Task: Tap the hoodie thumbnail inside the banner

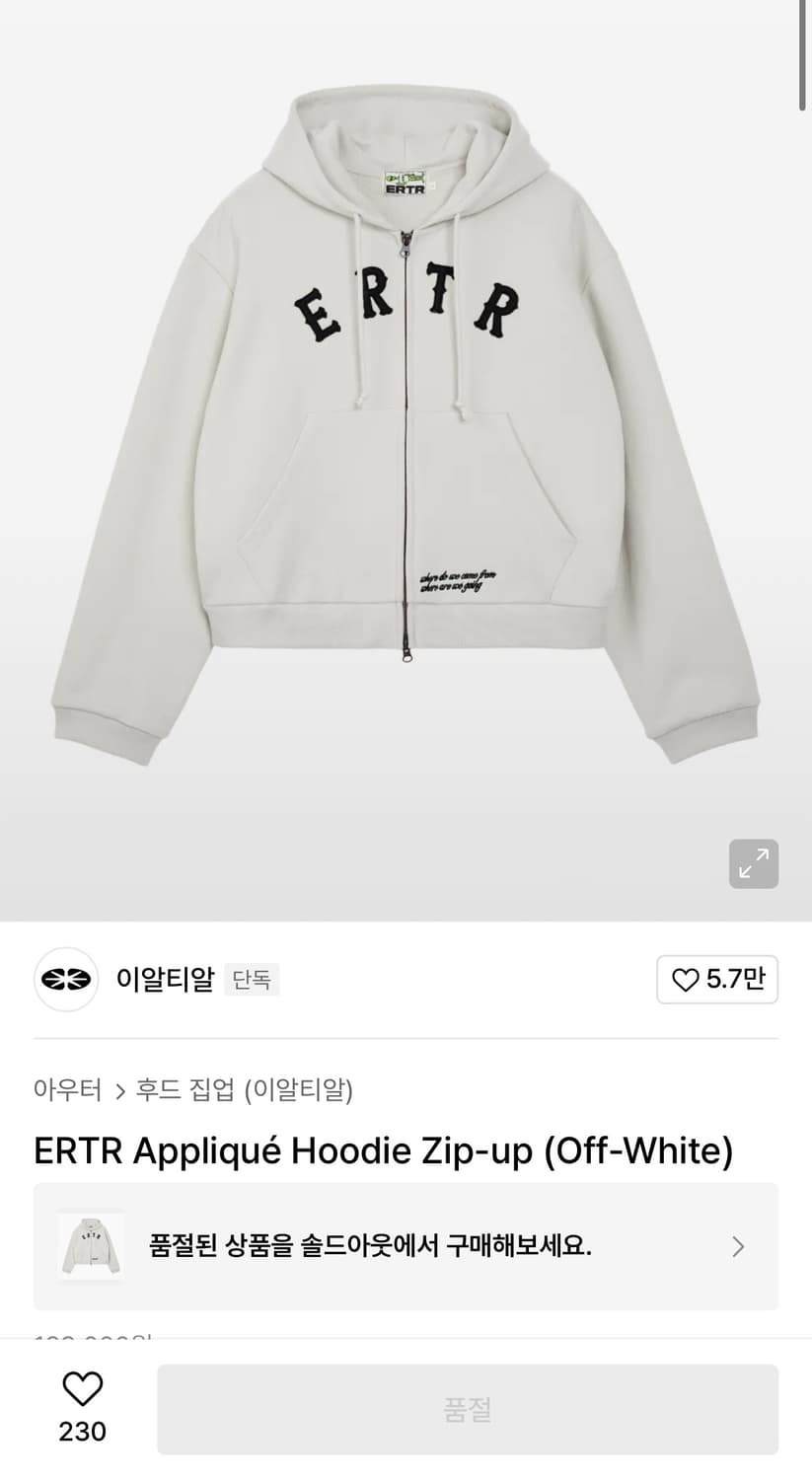Action: point(91,1246)
